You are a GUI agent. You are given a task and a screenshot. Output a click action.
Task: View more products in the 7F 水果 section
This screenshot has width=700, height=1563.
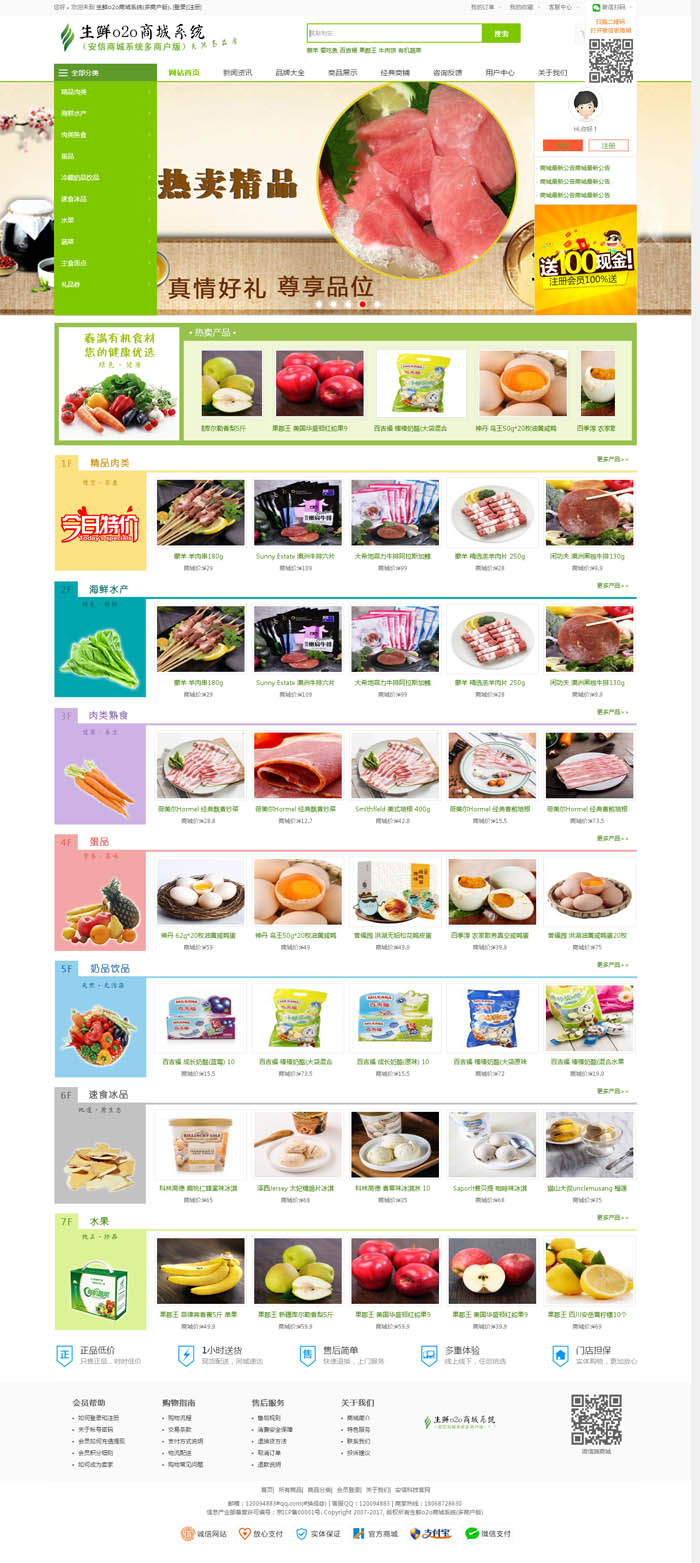(612, 1218)
